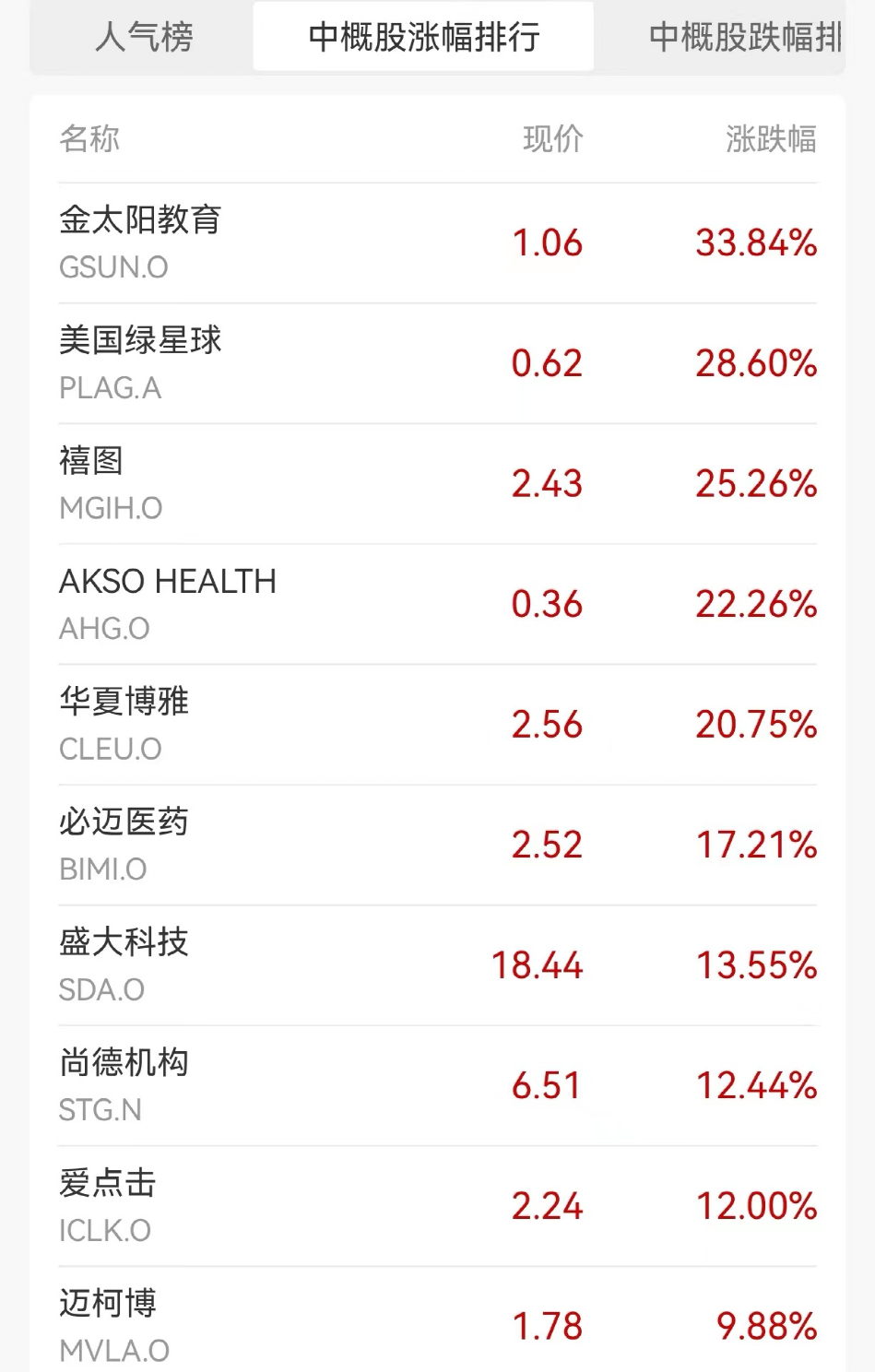Click the 0.62 price of PLAG.A
The image size is (875, 1372).
coord(548,364)
